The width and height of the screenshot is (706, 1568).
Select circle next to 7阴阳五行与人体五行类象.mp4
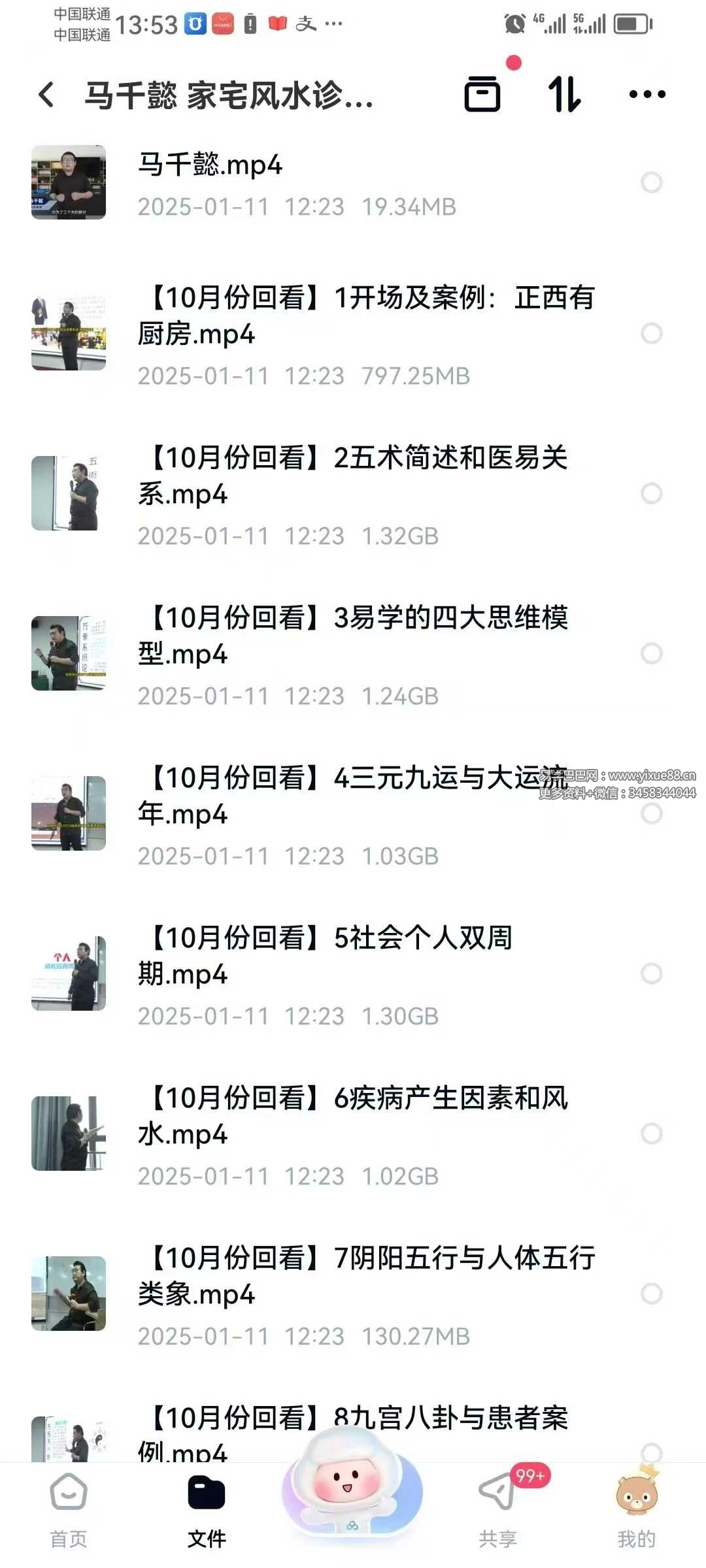(x=652, y=1294)
